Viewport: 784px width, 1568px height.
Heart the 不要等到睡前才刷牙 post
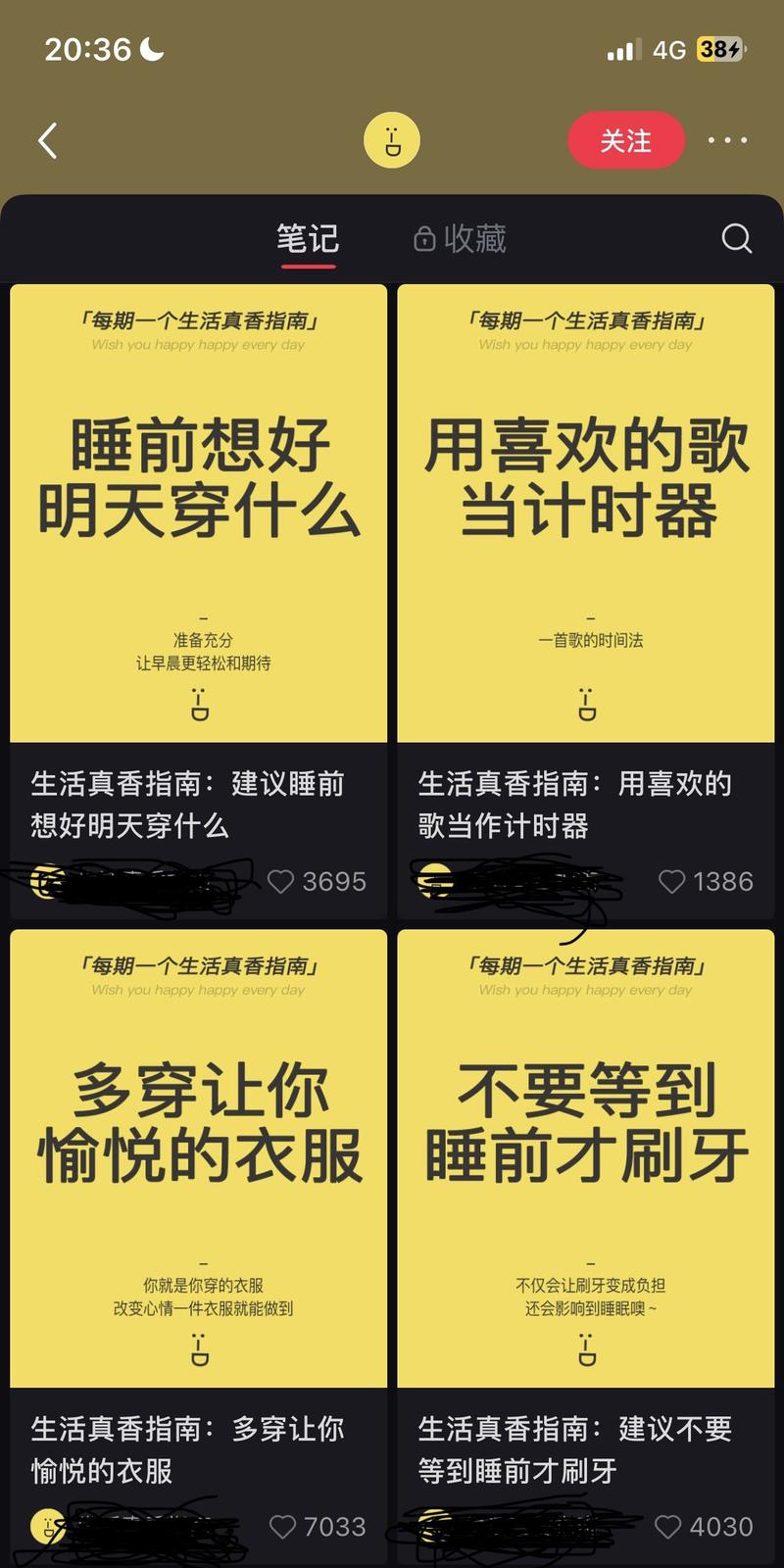(671, 1526)
